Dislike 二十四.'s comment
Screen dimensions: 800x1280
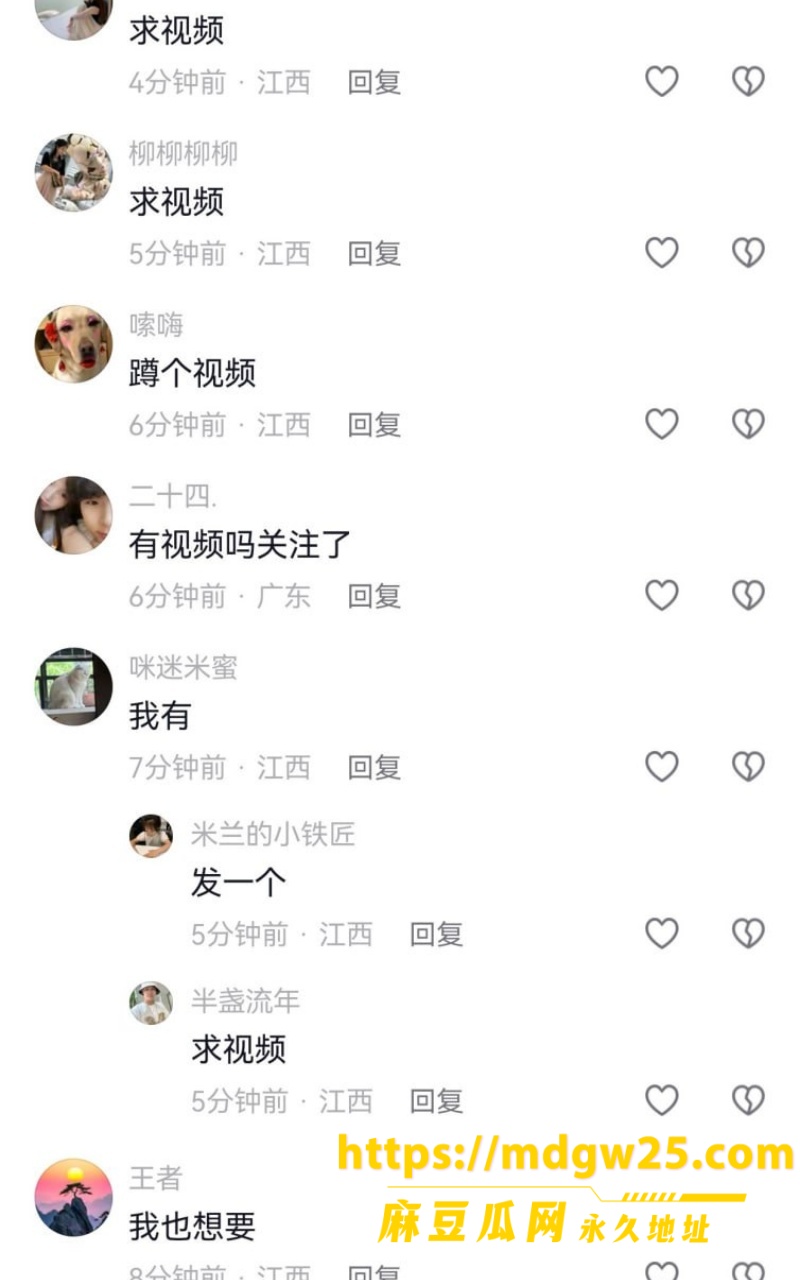(748, 595)
